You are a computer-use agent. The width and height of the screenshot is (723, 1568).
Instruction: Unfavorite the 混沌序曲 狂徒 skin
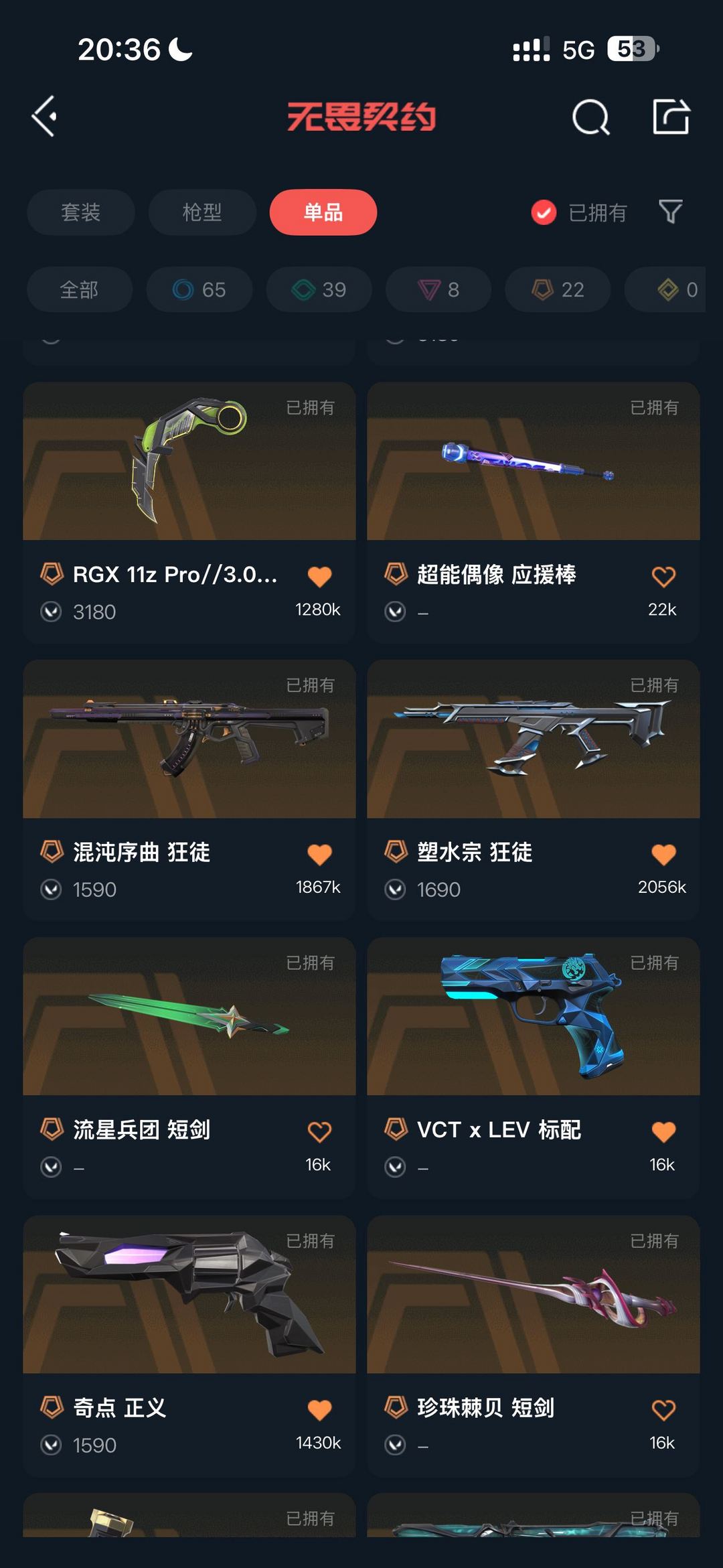(319, 854)
